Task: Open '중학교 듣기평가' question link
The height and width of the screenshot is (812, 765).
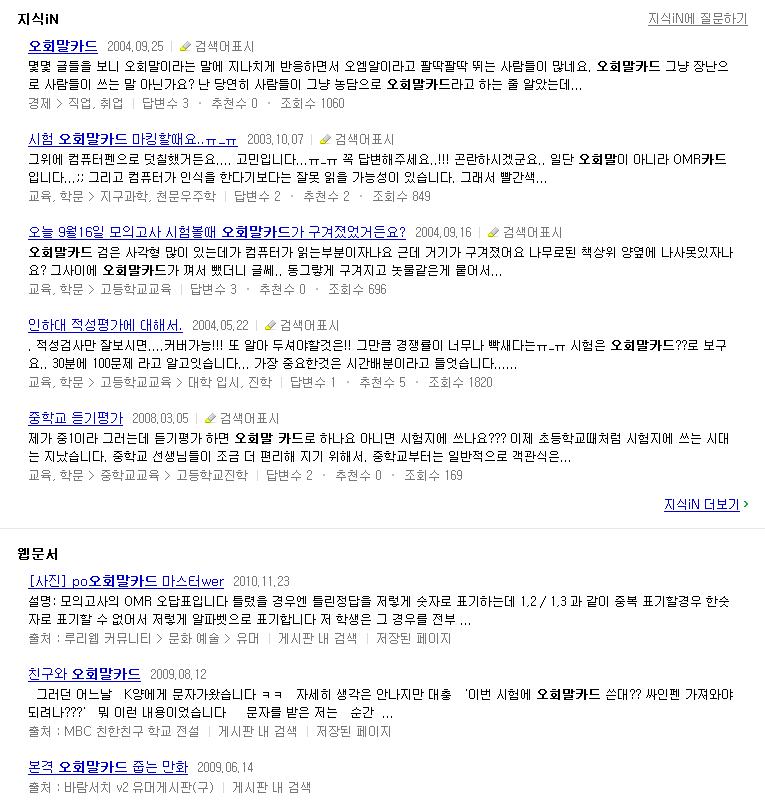Action: [75, 418]
